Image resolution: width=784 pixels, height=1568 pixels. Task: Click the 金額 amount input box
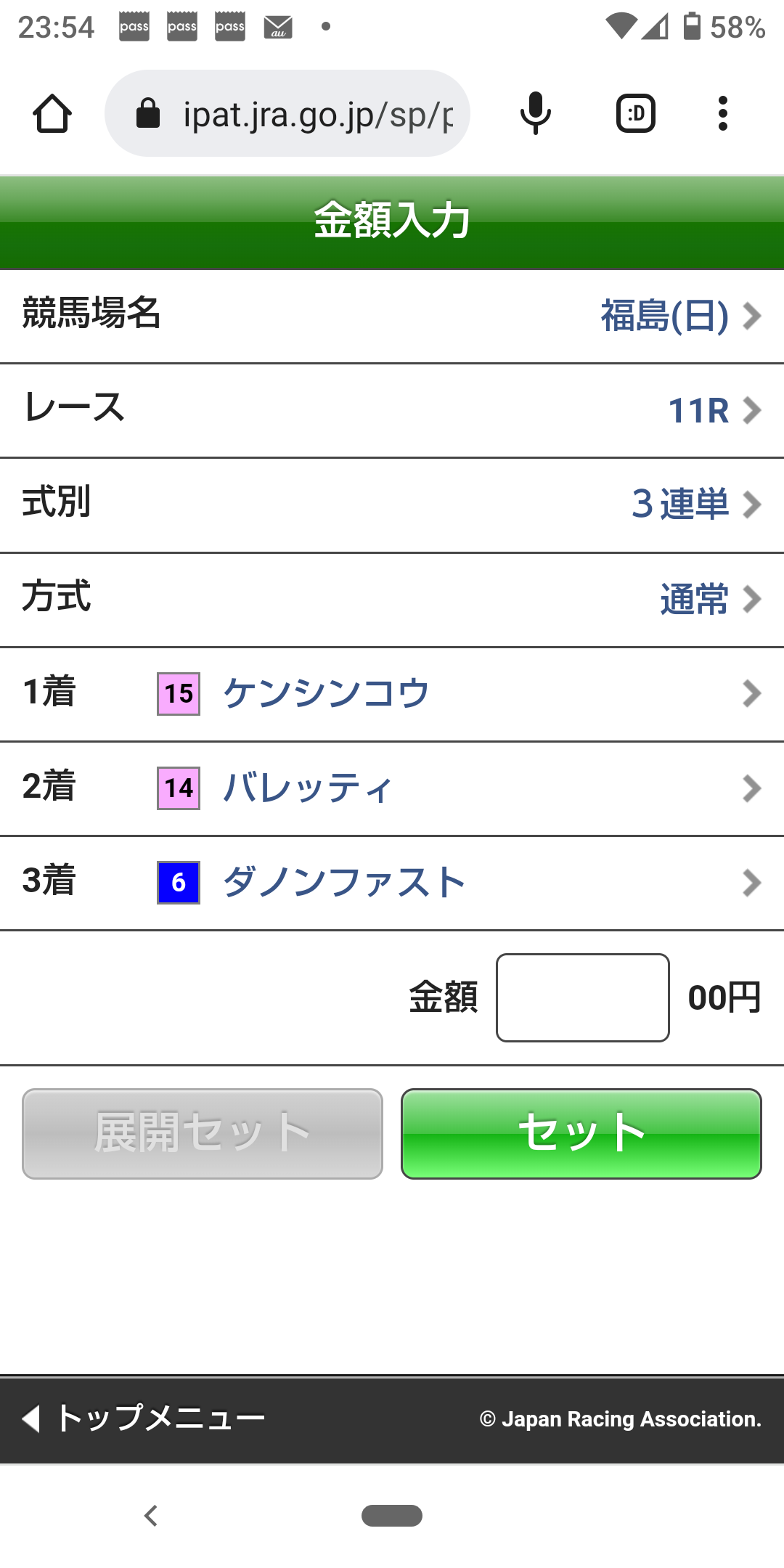coord(582,998)
